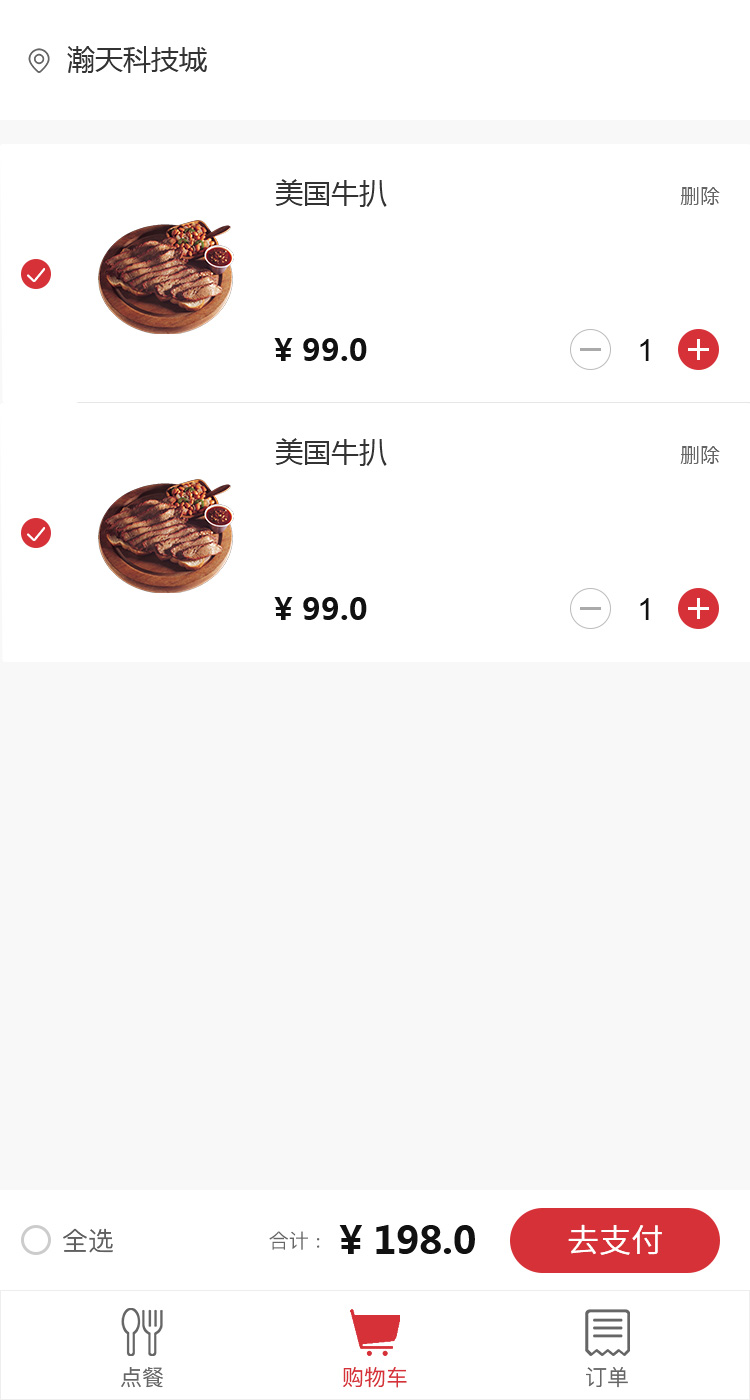The height and width of the screenshot is (1400, 750).
Task: Decrease quantity of the first 美国牛扒
Action: pyautogui.click(x=590, y=350)
